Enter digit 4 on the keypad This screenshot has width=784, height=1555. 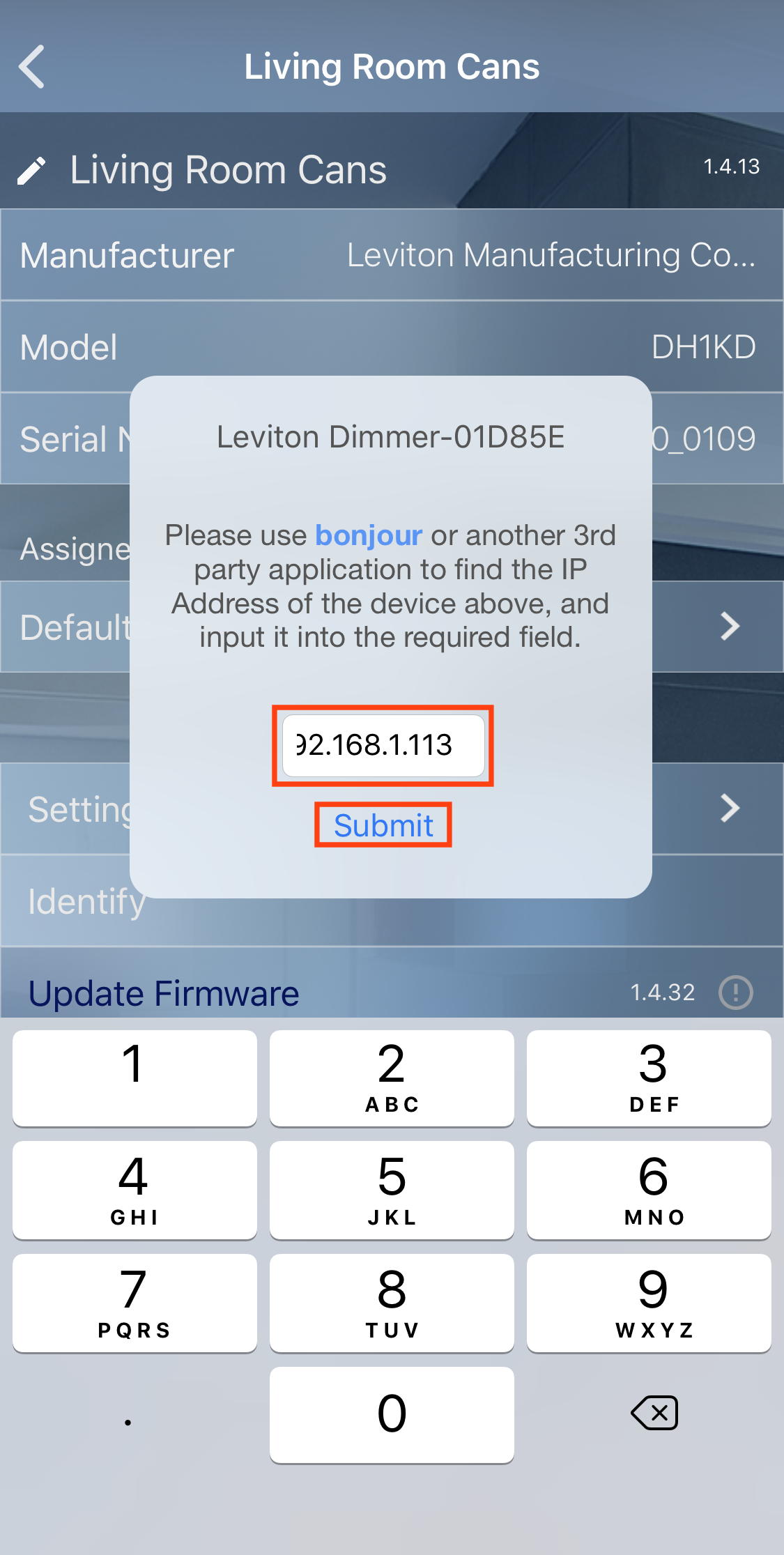[x=134, y=1190]
